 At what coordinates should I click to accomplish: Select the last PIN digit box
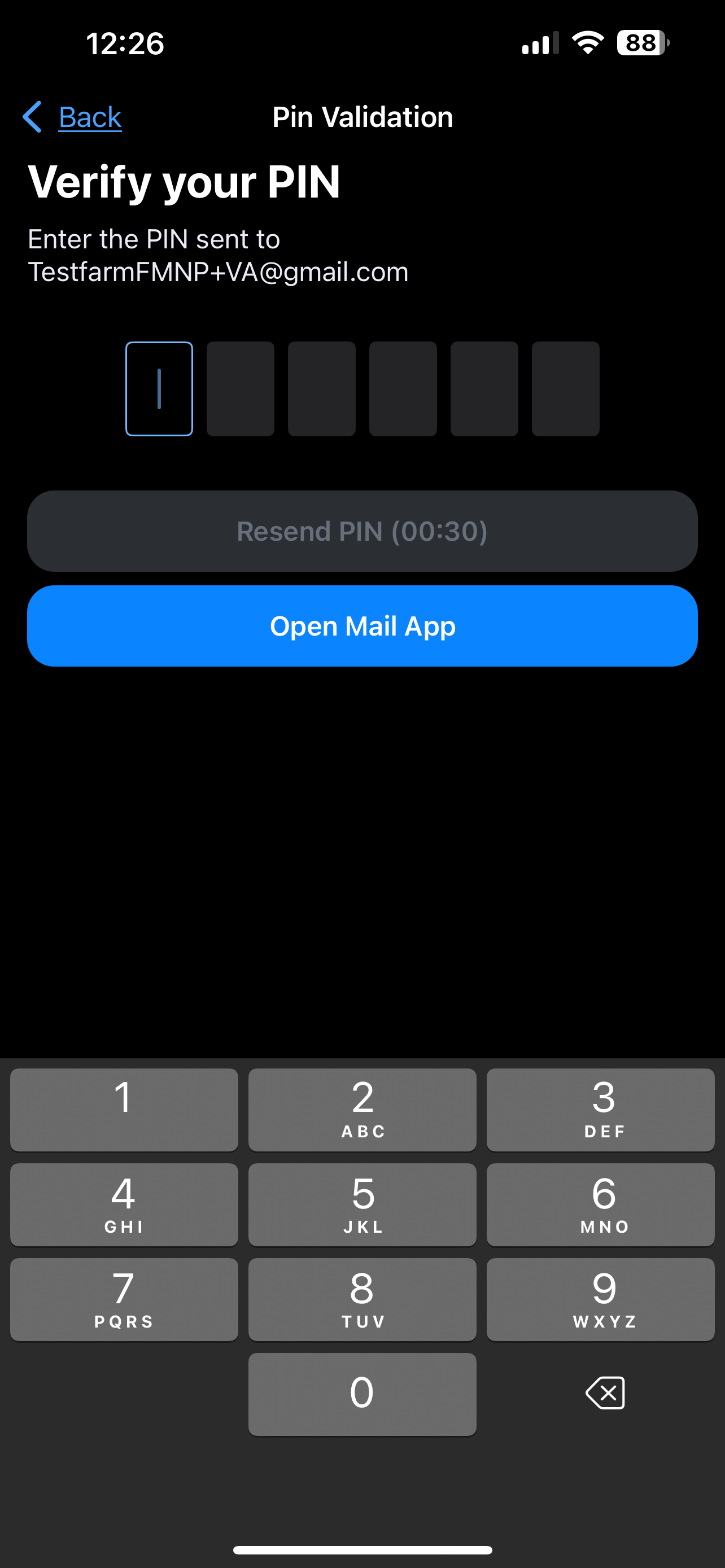tap(566, 389)
